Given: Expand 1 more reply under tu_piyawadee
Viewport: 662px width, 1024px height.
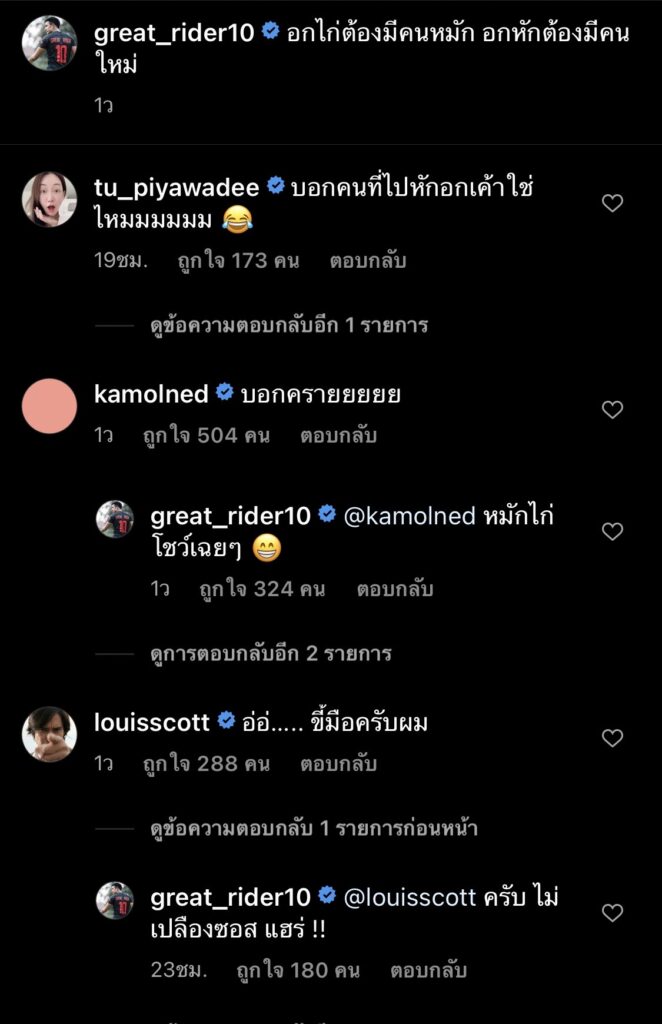Looking at the screenshot, I should pyautogui.click(x=289, y=325).
